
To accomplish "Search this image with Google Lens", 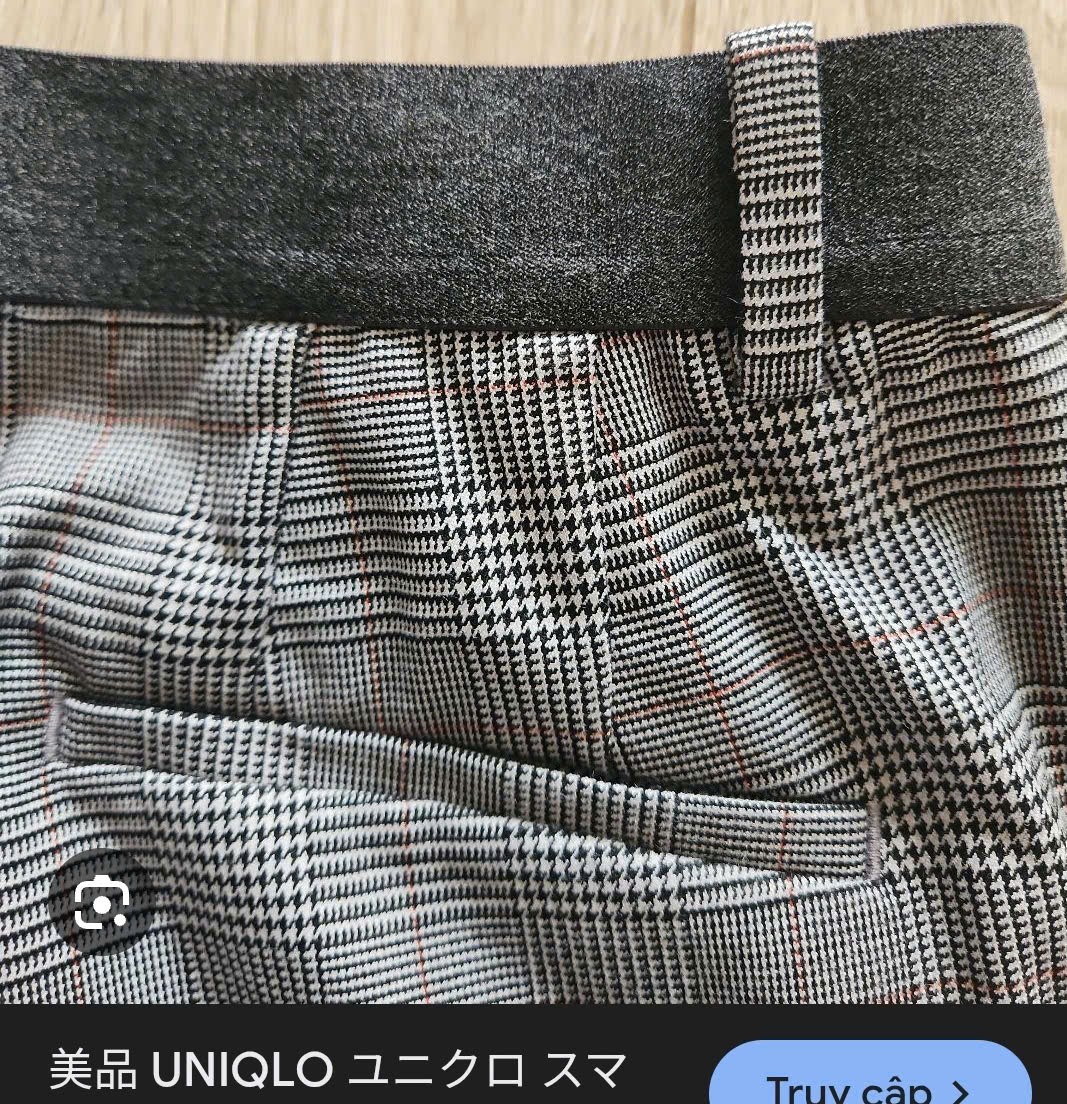I will point(102,902).
